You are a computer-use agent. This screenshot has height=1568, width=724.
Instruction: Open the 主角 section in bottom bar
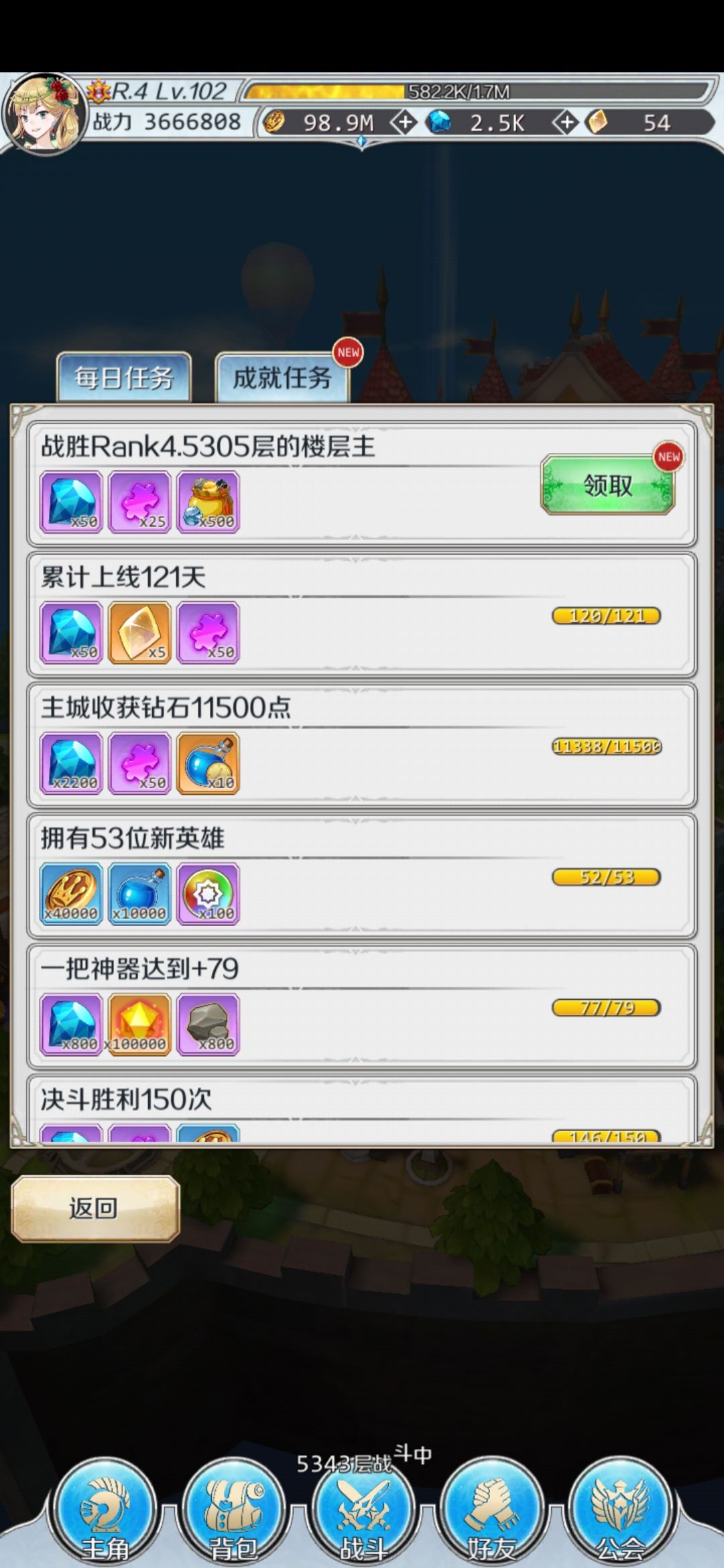105,1511
